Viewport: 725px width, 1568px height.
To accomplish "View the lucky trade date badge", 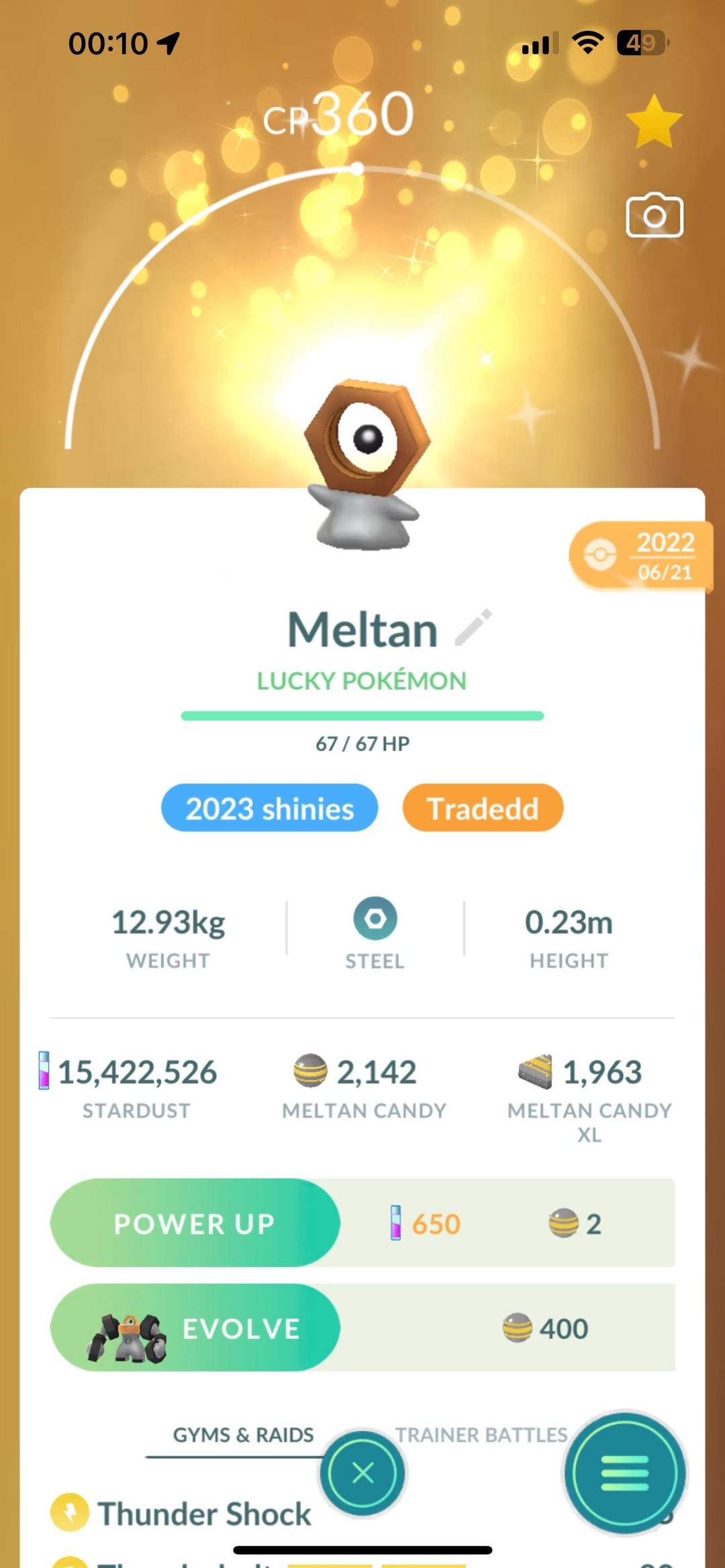I will (x=641, y=556).
